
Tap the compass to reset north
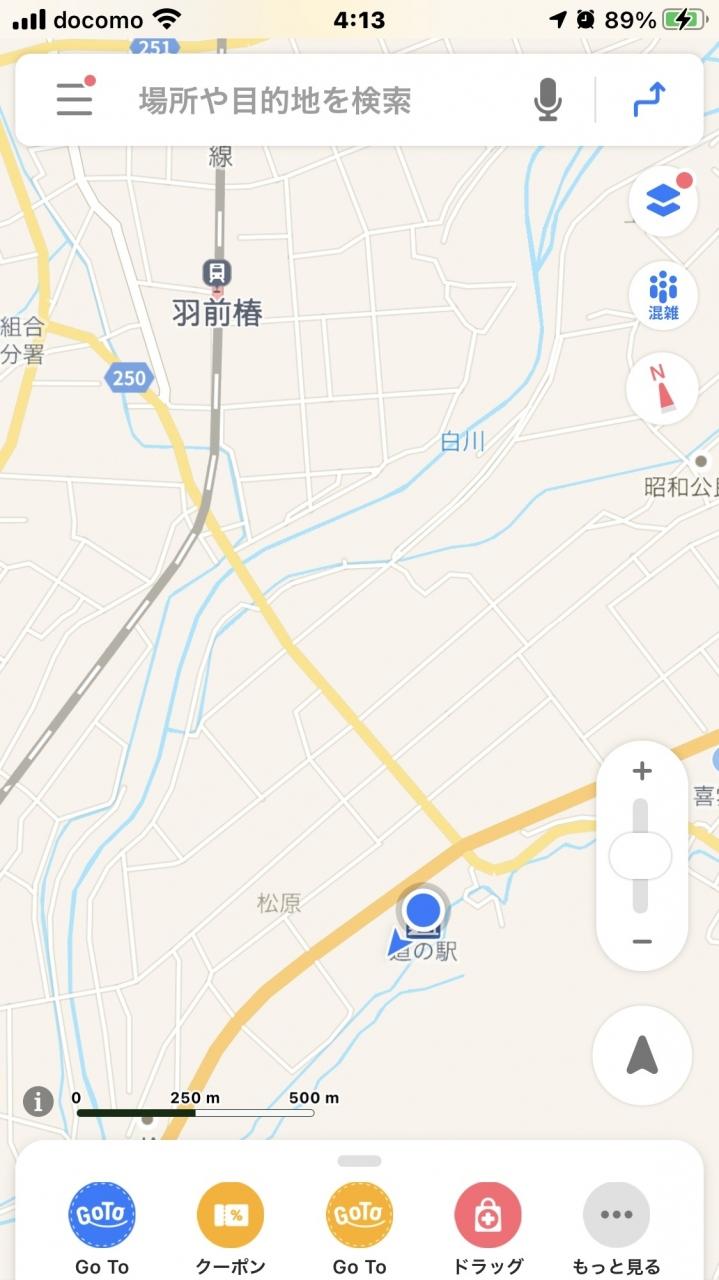click(x=661, y=388)
